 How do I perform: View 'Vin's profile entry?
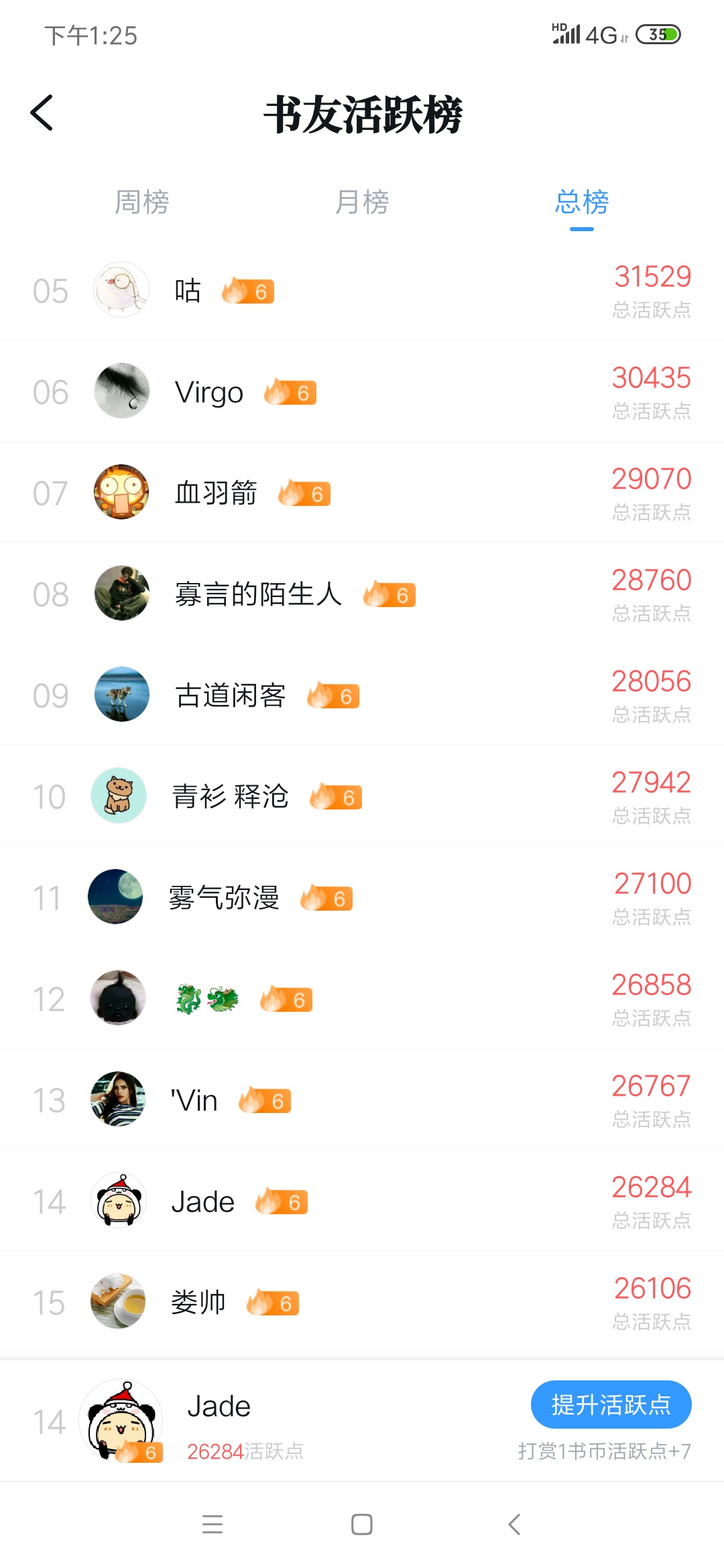pos(362,1100)
